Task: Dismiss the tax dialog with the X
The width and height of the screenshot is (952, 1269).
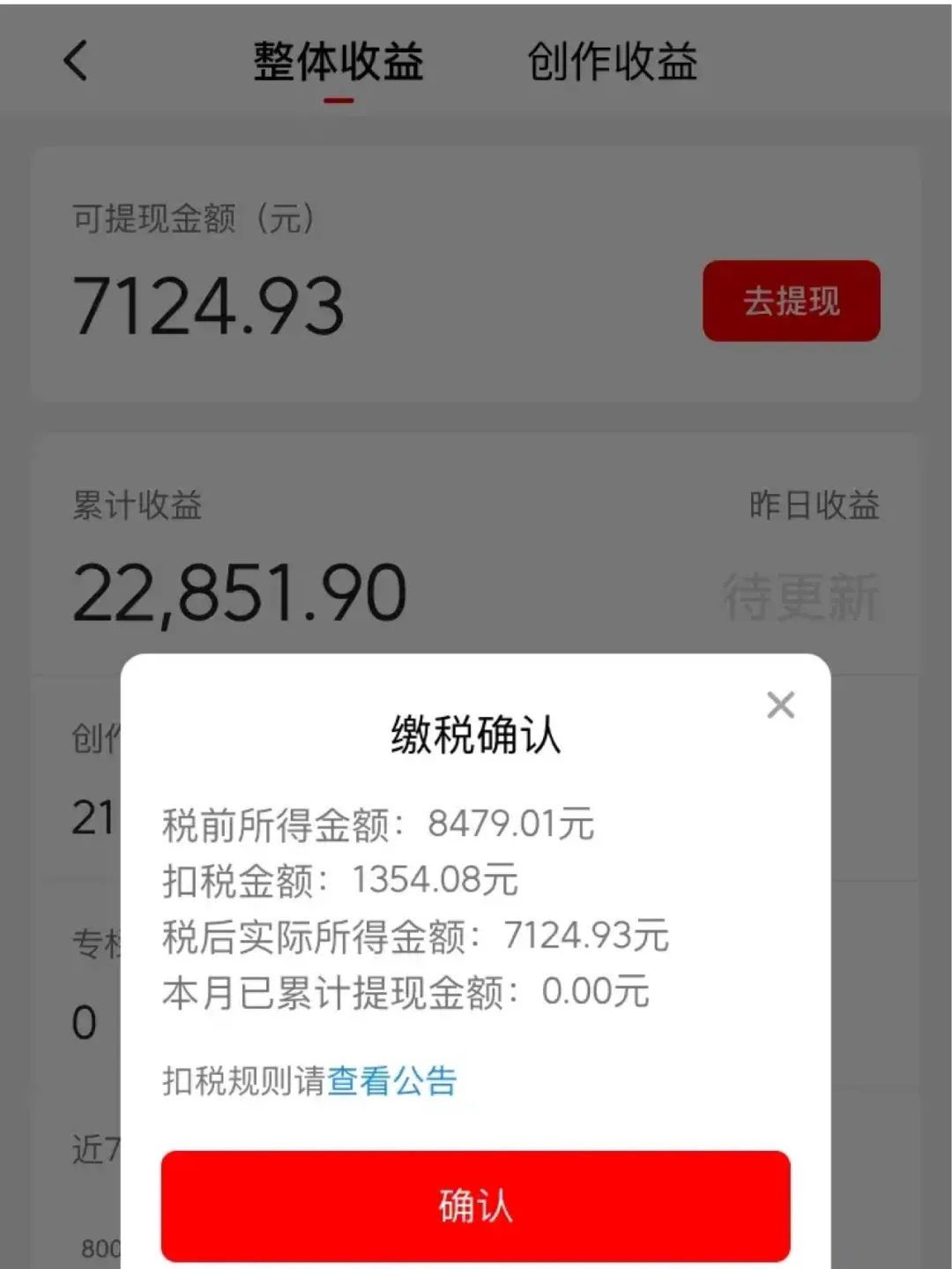Action: tap(779, 705)
